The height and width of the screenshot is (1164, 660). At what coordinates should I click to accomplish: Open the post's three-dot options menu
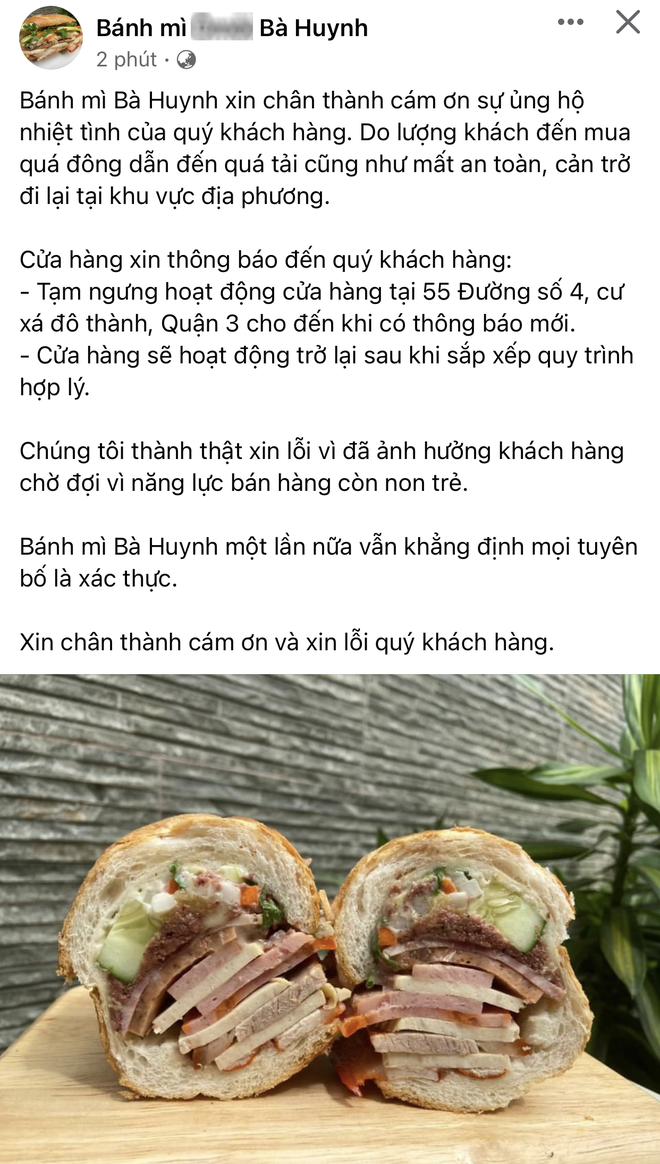point(571,22)
